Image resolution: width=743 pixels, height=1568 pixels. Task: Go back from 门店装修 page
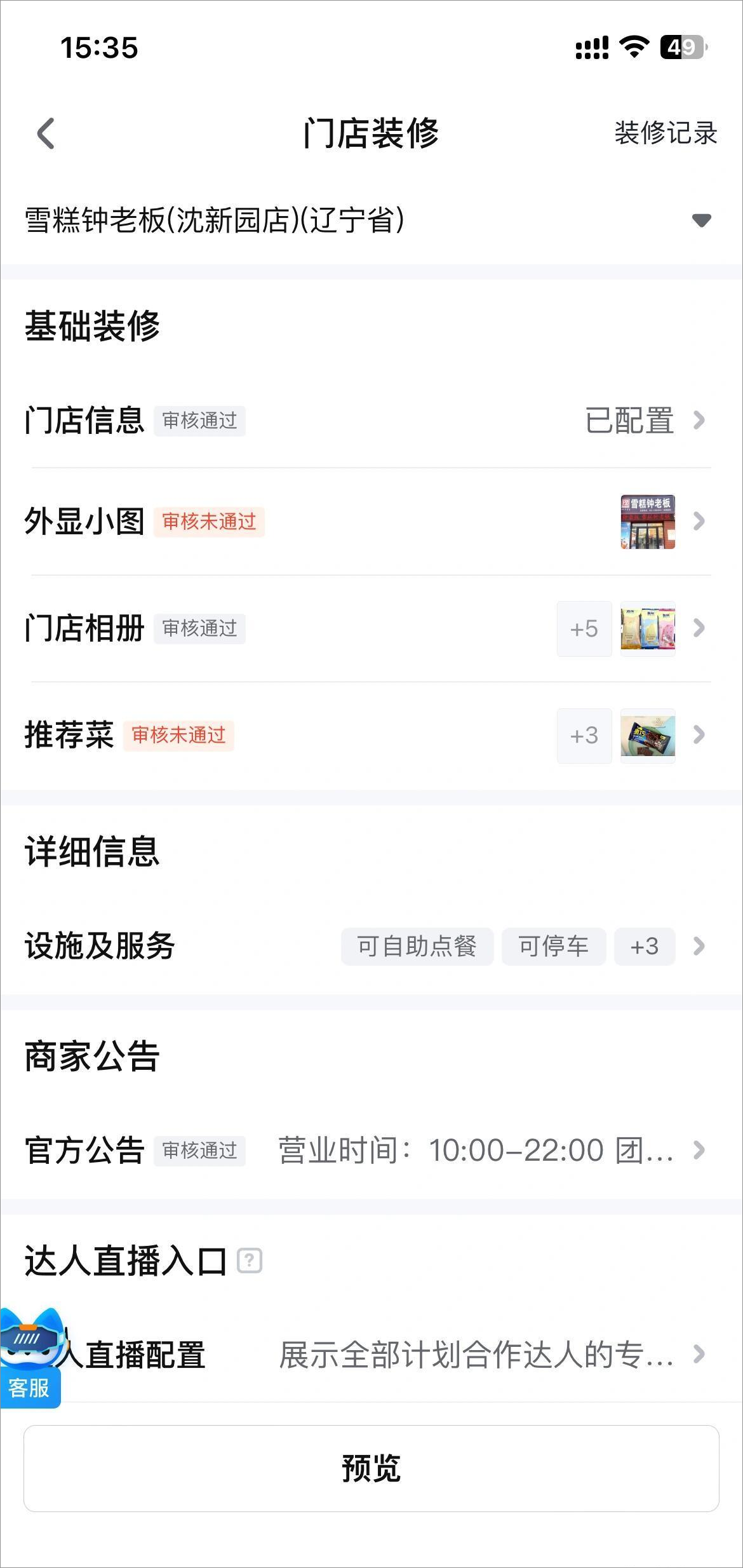pos(46,133)
